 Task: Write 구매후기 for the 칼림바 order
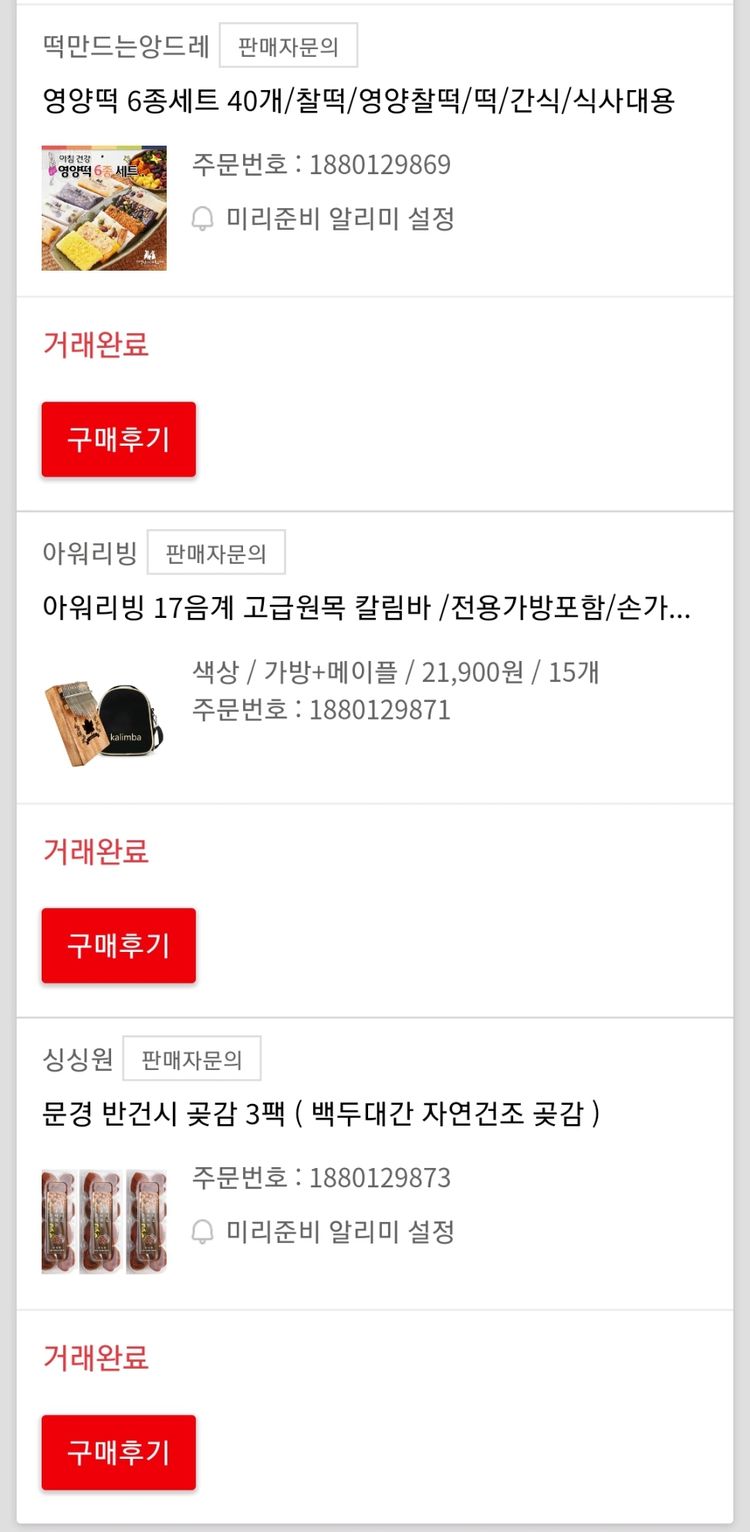(118, 946)
